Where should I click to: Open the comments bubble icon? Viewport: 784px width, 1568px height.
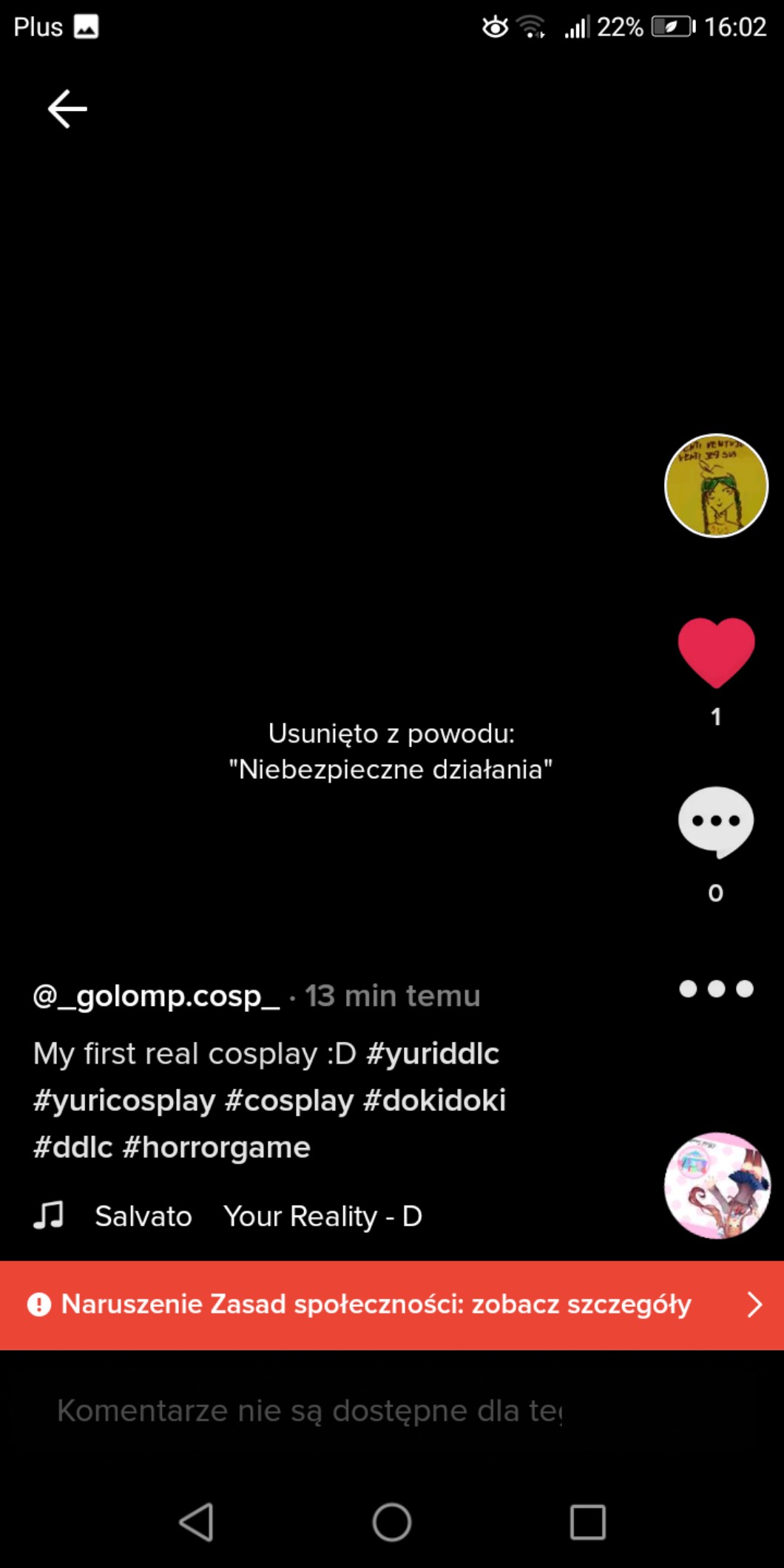tap(716, 822)
